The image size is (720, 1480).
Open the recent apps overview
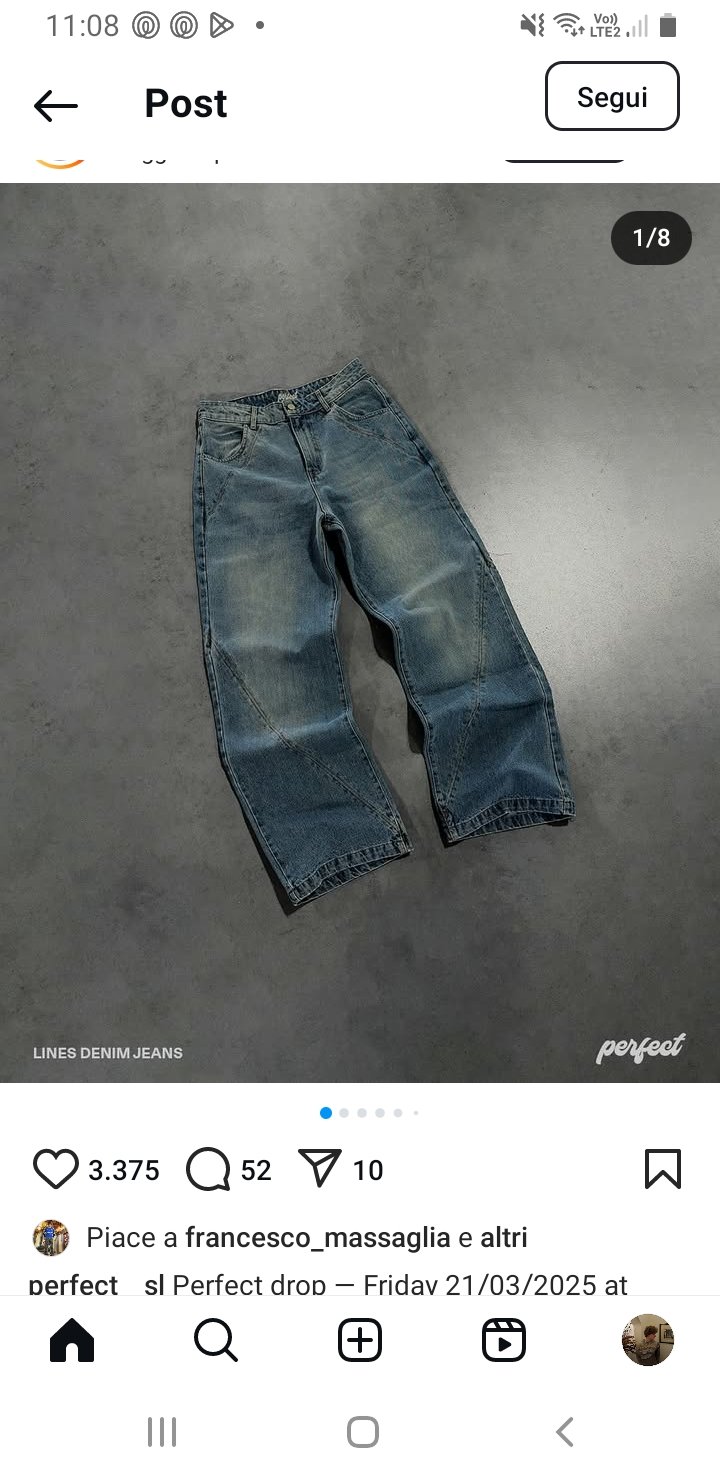click(x=162, y=1432)
